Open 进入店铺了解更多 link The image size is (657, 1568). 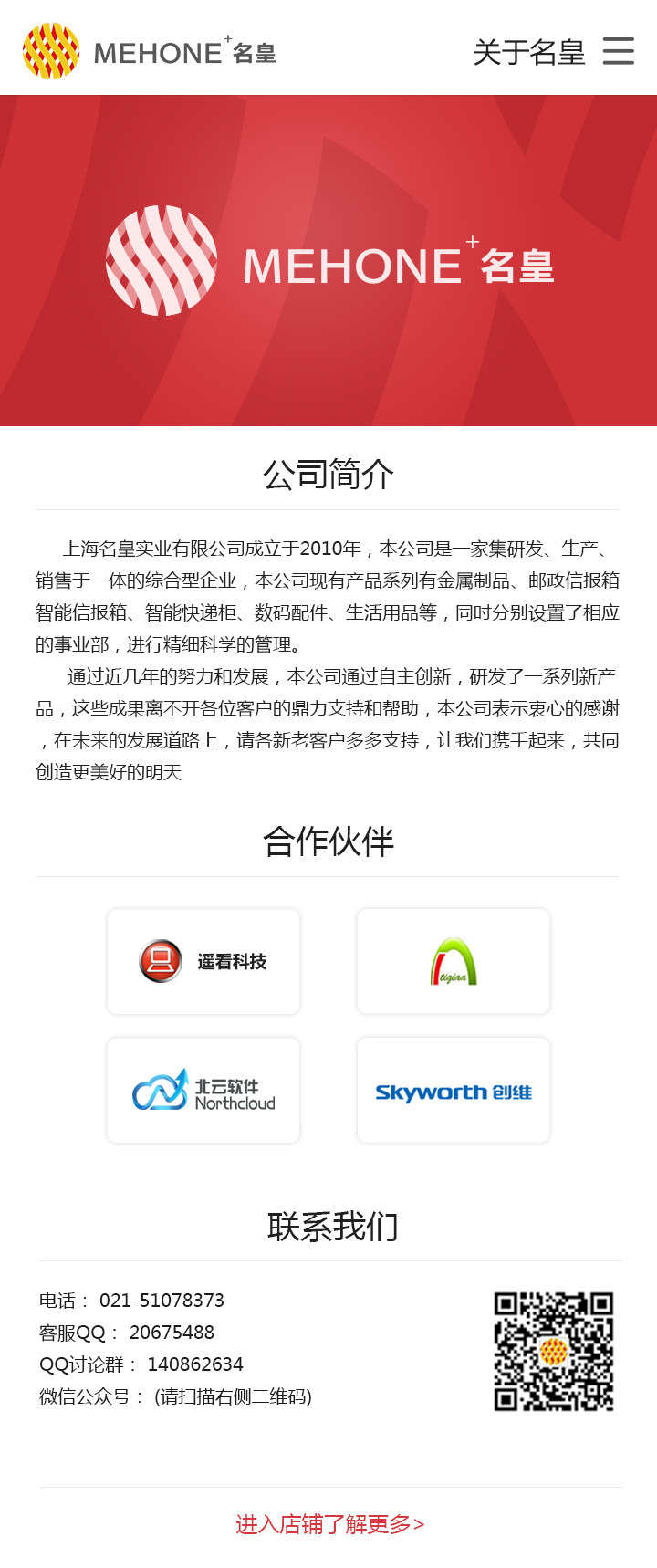pyautogui.click(x=329, y=1524)
